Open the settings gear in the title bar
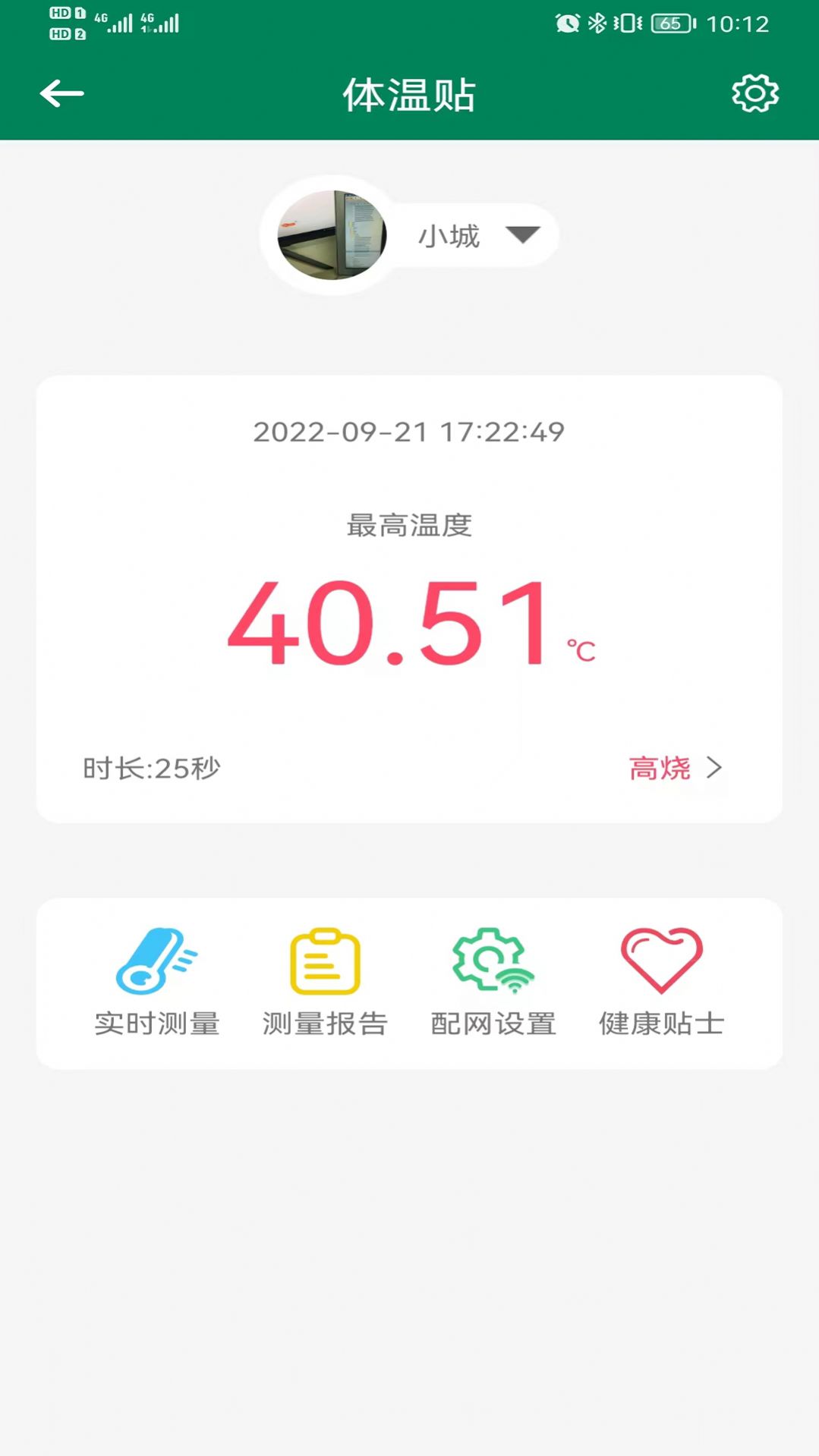 (x=755, y=93)
